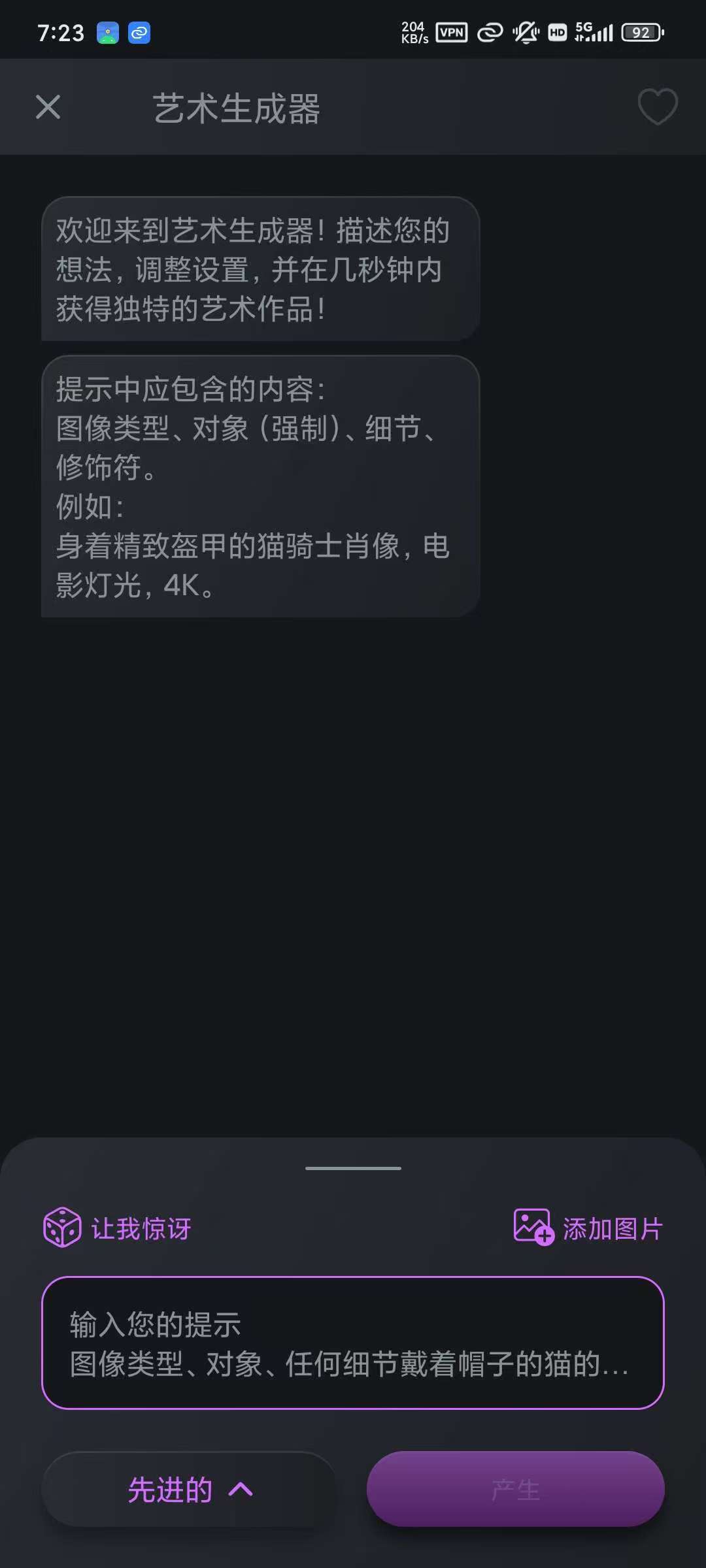Expand the 先进的 advanced settings
The height and width of the screenshot is (1568, 706).
tap(189, 1490)
